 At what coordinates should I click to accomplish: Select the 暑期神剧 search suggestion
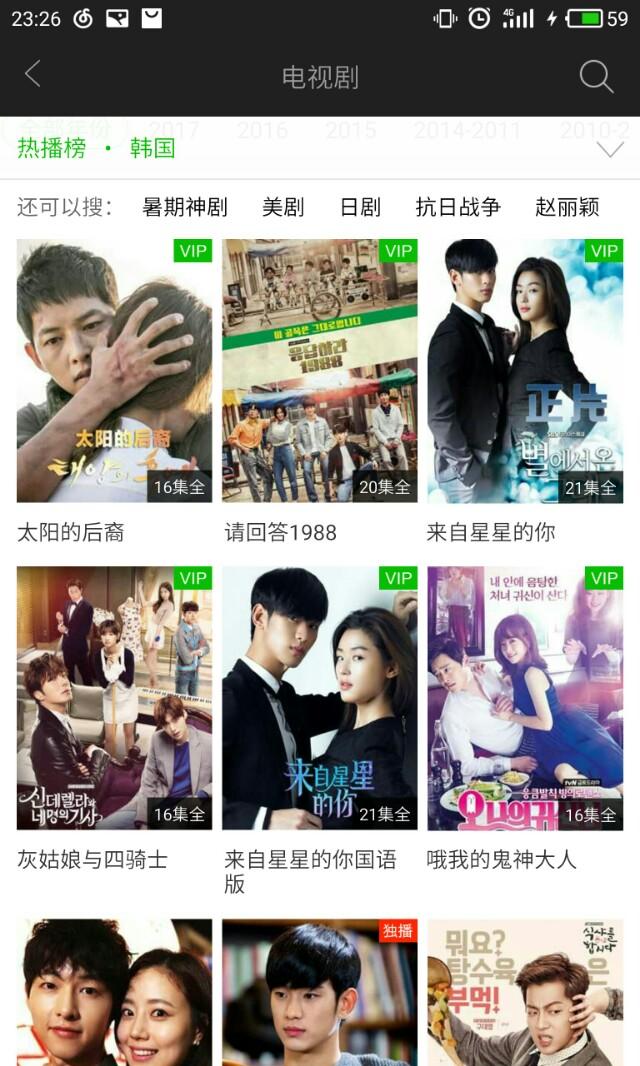[x=185, y=207]
